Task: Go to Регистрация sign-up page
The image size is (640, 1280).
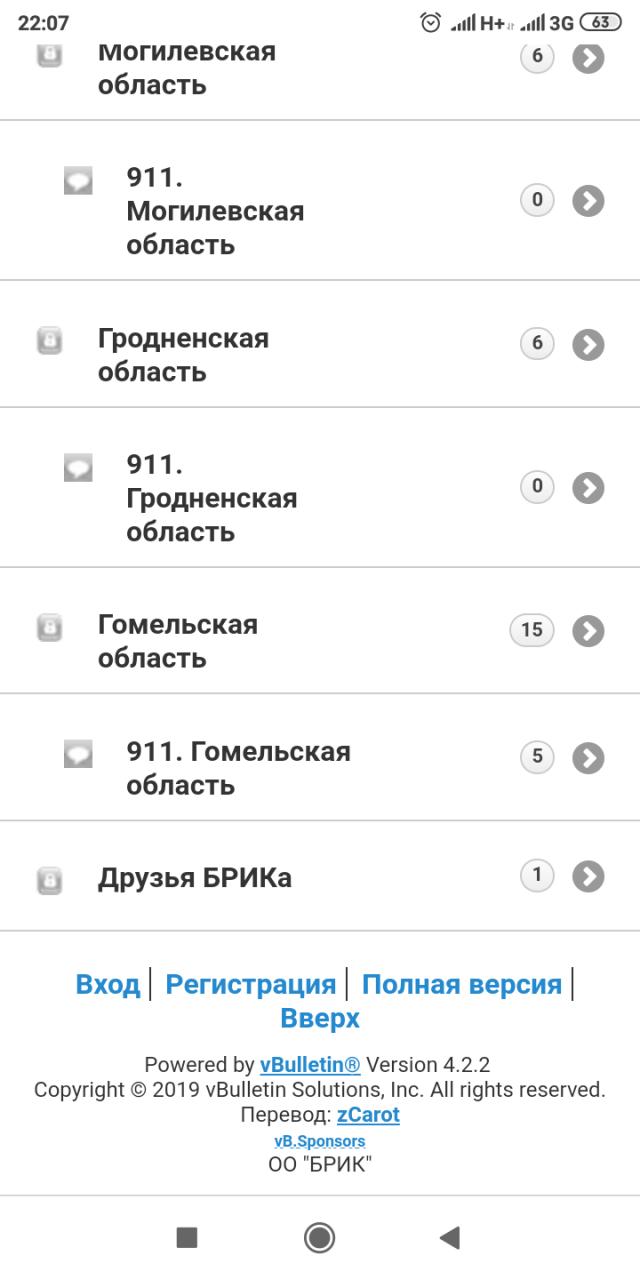Action: pyautogui.click(x=250, y=984)
